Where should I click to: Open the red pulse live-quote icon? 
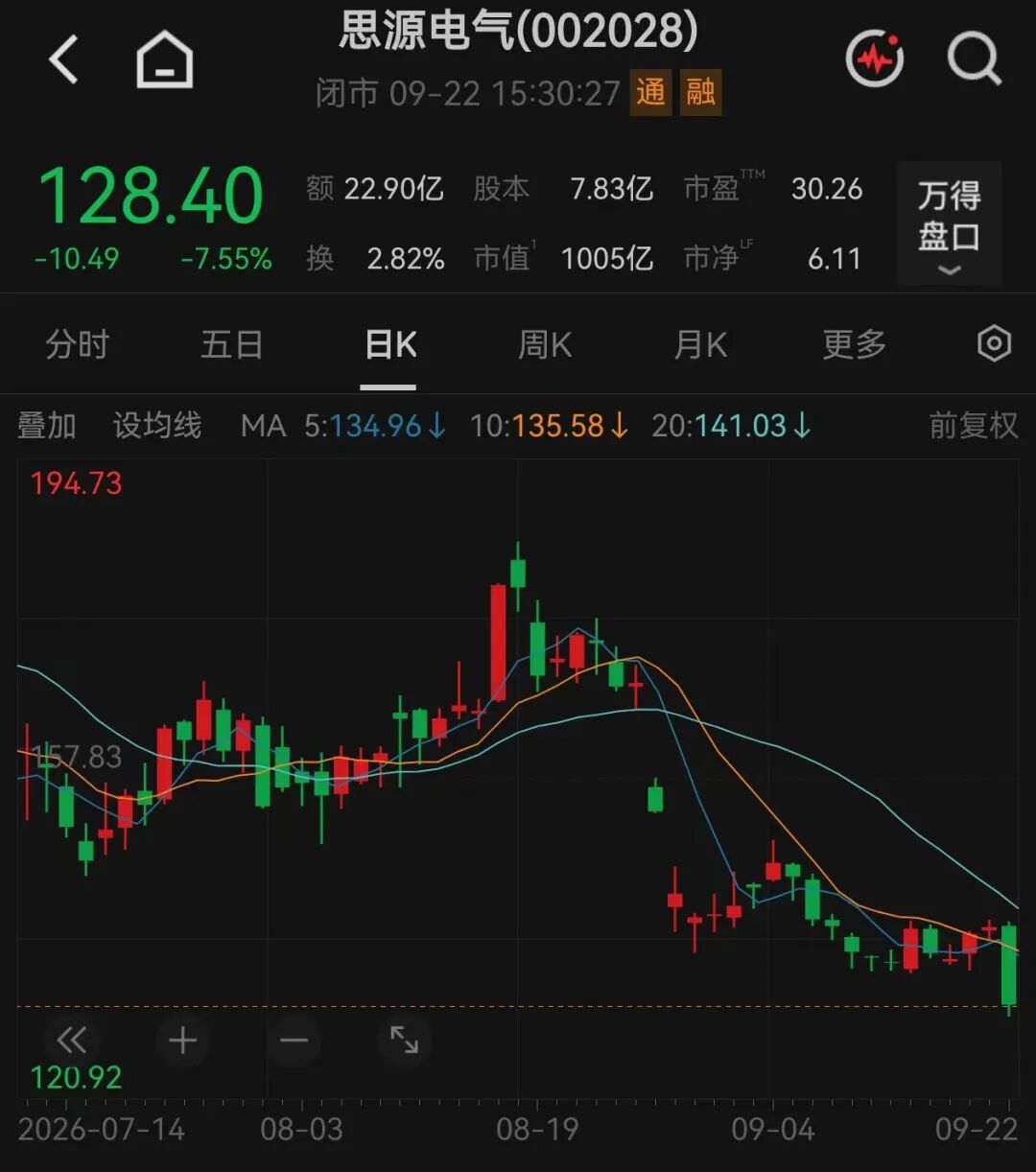[x=874, y=59]
